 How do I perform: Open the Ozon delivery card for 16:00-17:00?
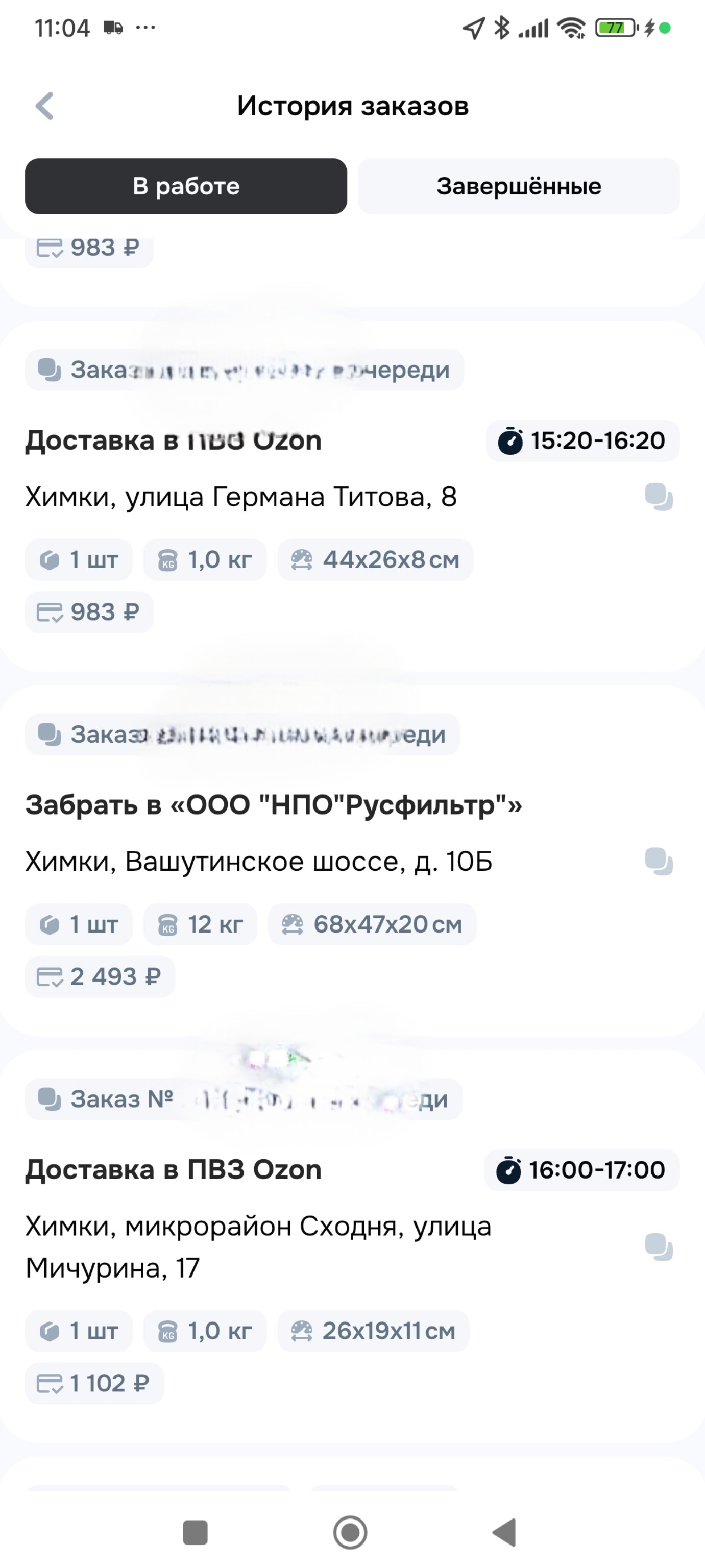point(352,1246)
